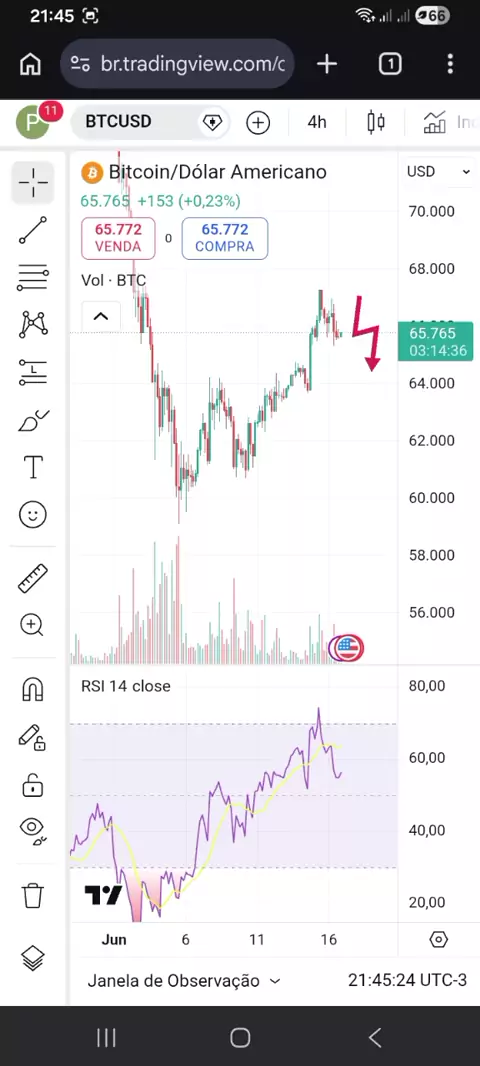The width and height of the screenshot is (480, 1066).
Task: Collapse the indicator legend chevron
Action: coord(101,316)
